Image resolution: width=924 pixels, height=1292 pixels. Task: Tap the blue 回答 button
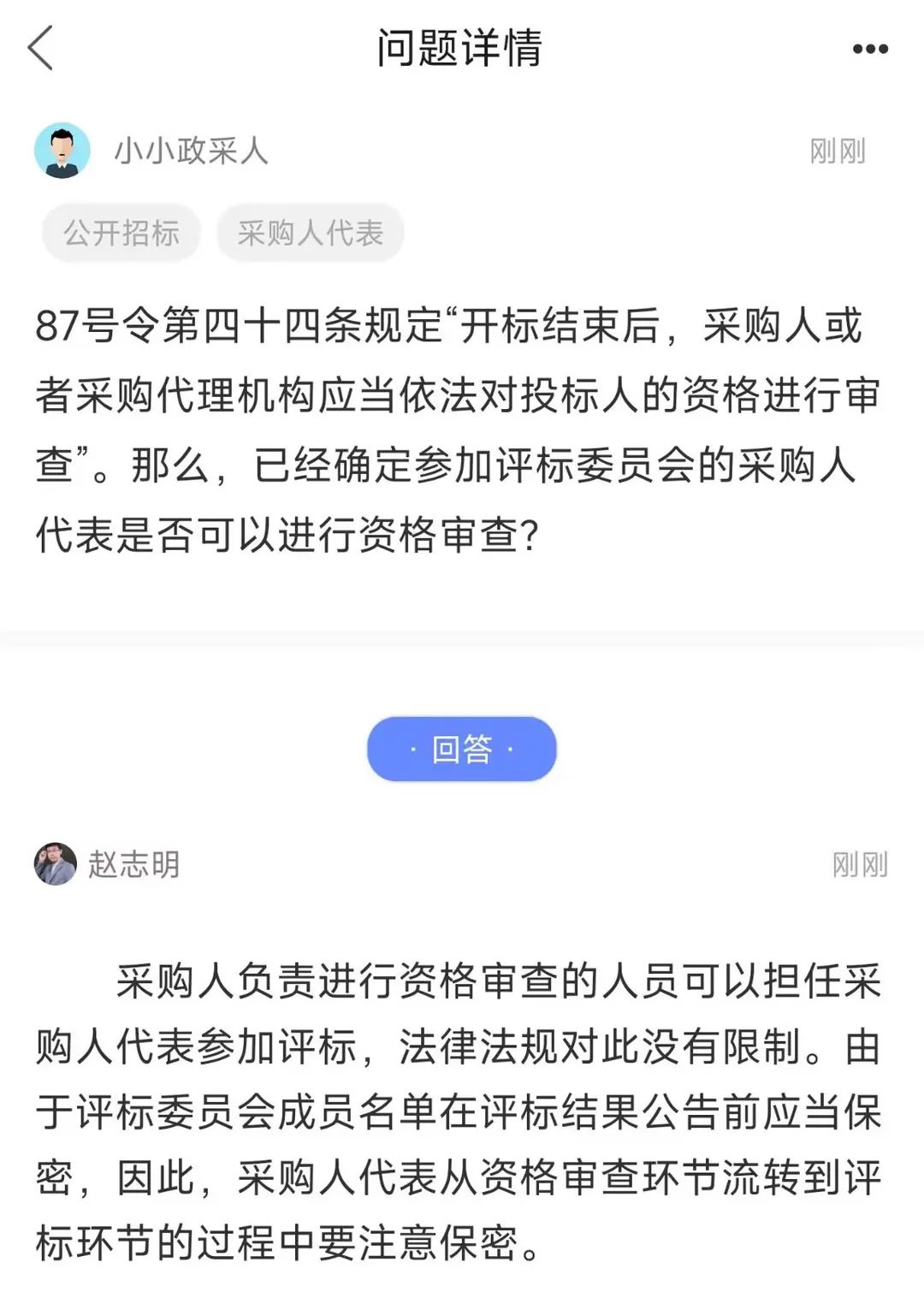[462, 749]
